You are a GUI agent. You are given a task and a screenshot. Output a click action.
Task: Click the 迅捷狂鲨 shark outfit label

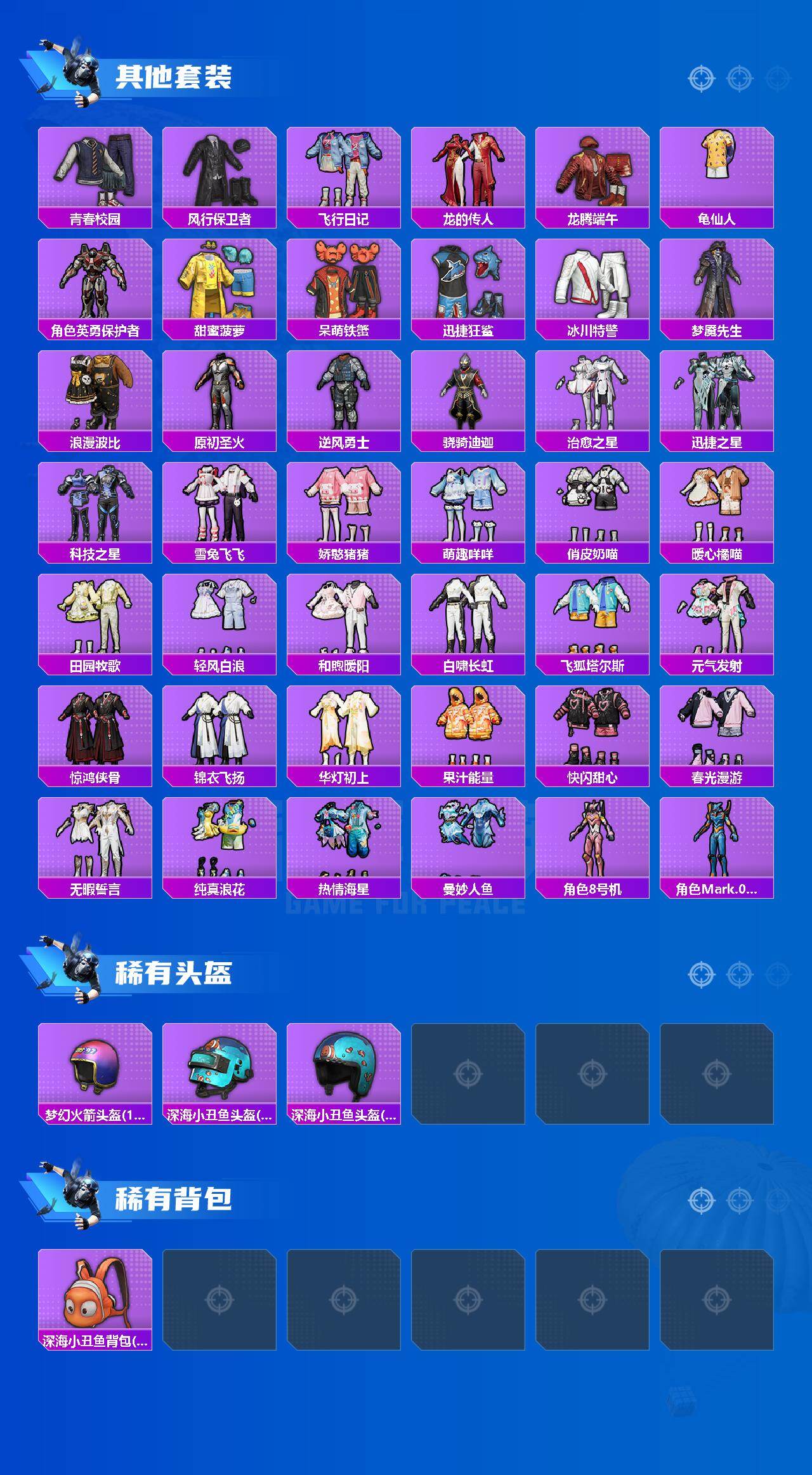pyautogui.click(x=468, y=329)
